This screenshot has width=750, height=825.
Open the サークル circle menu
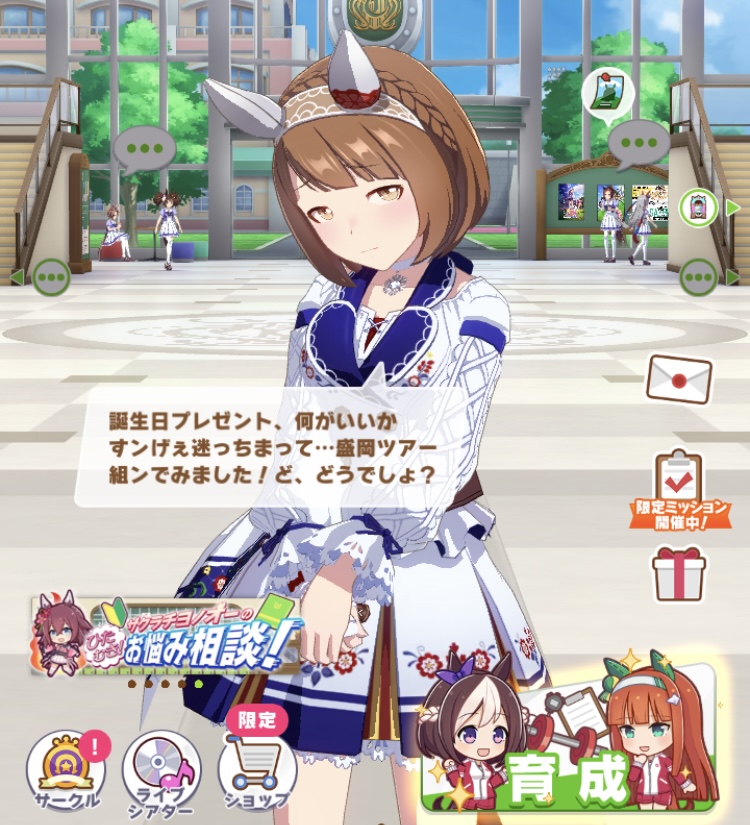pos(65,772)
